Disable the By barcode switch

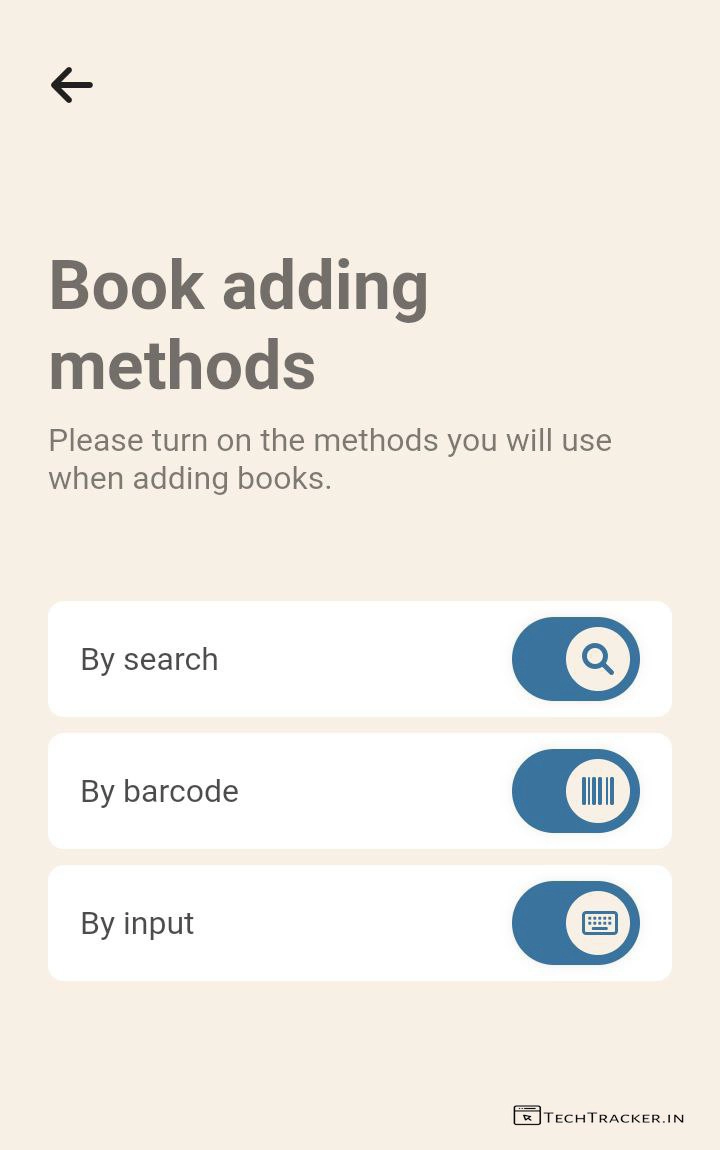(x=575, y=791)
